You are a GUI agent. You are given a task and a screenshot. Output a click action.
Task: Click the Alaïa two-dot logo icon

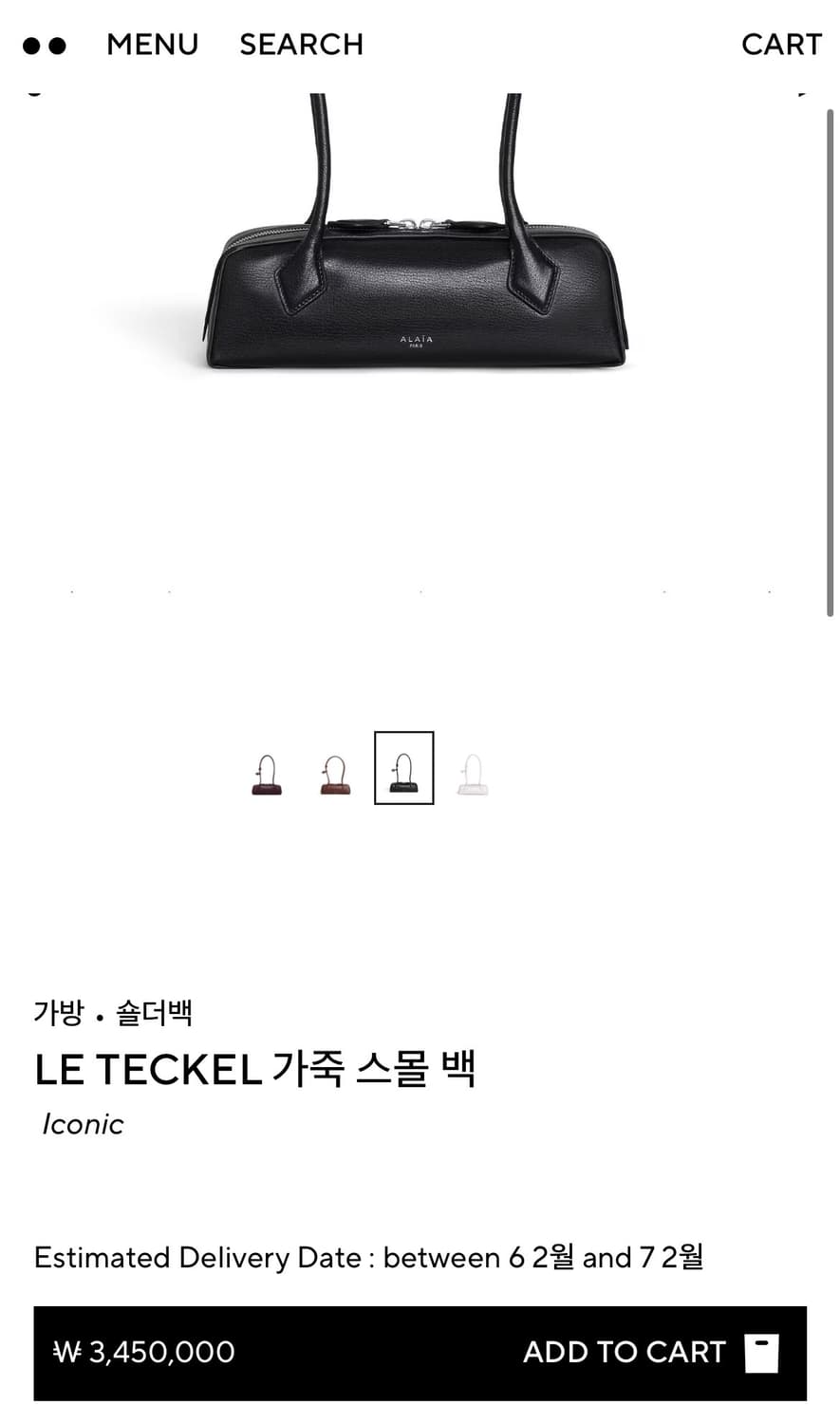[45, 45]
